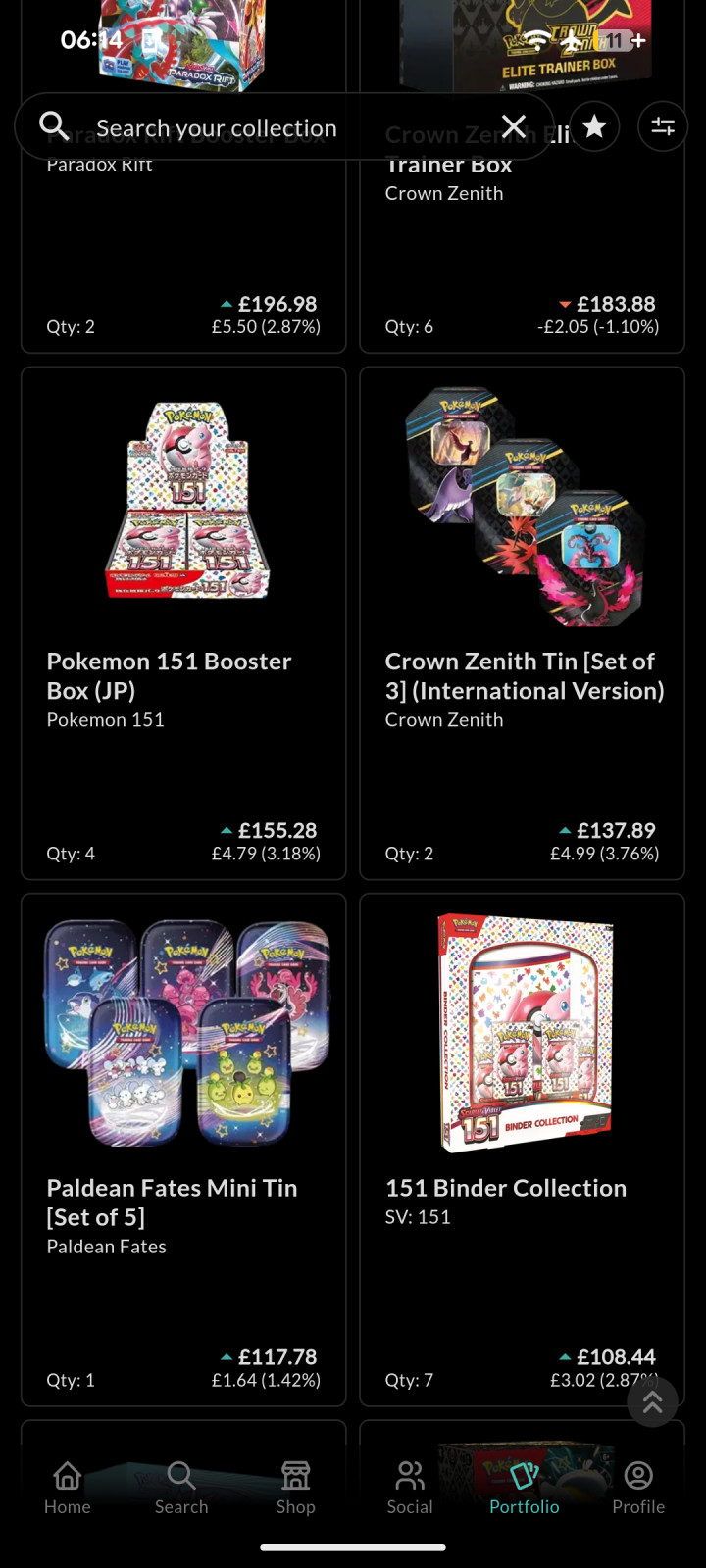This screenshot has width=706, height=1568.
Task: Clear the search with the X icon
Action: click(x=514, y=126)
